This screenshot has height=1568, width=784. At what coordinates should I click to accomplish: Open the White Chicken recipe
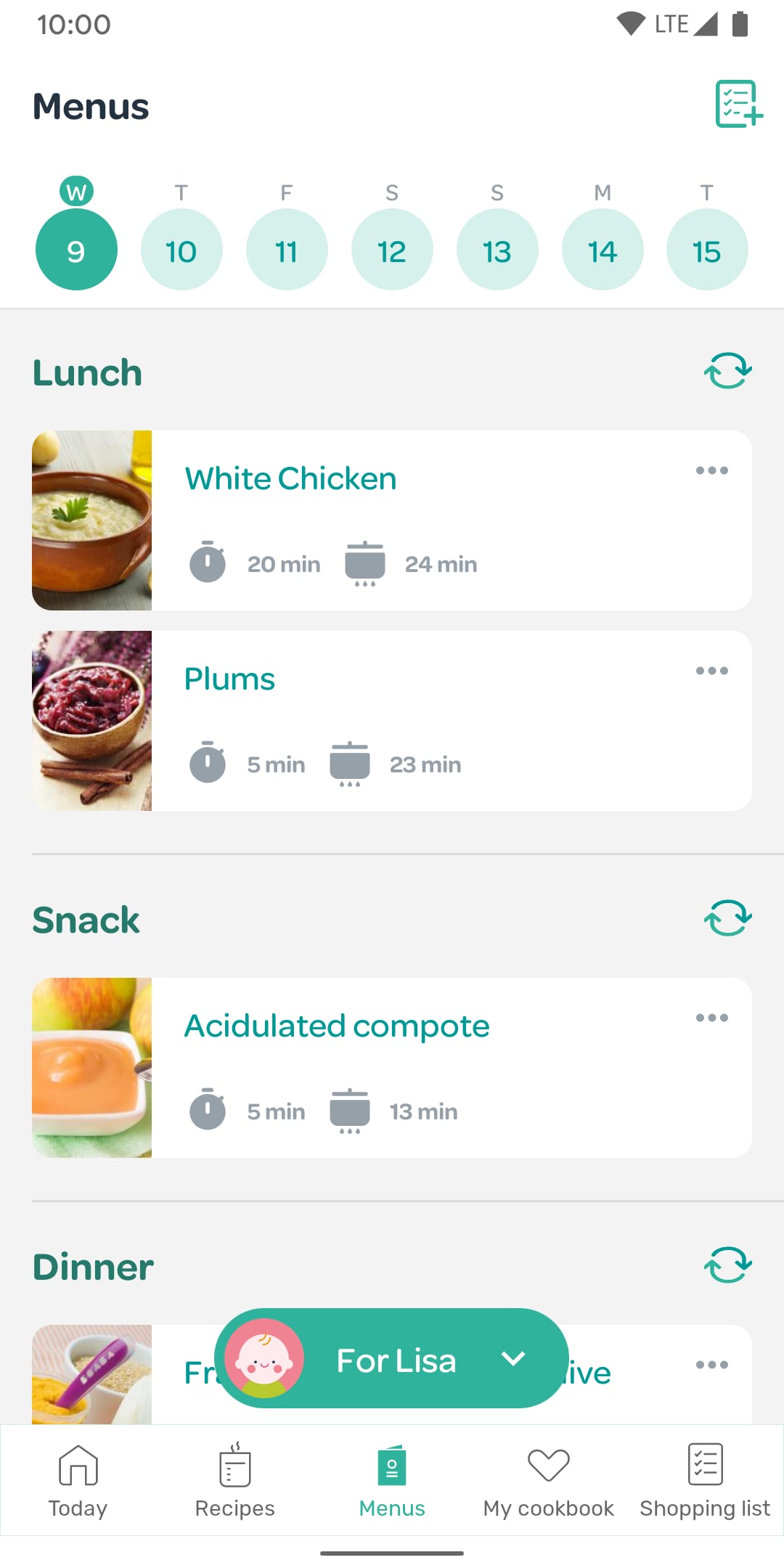290,478
